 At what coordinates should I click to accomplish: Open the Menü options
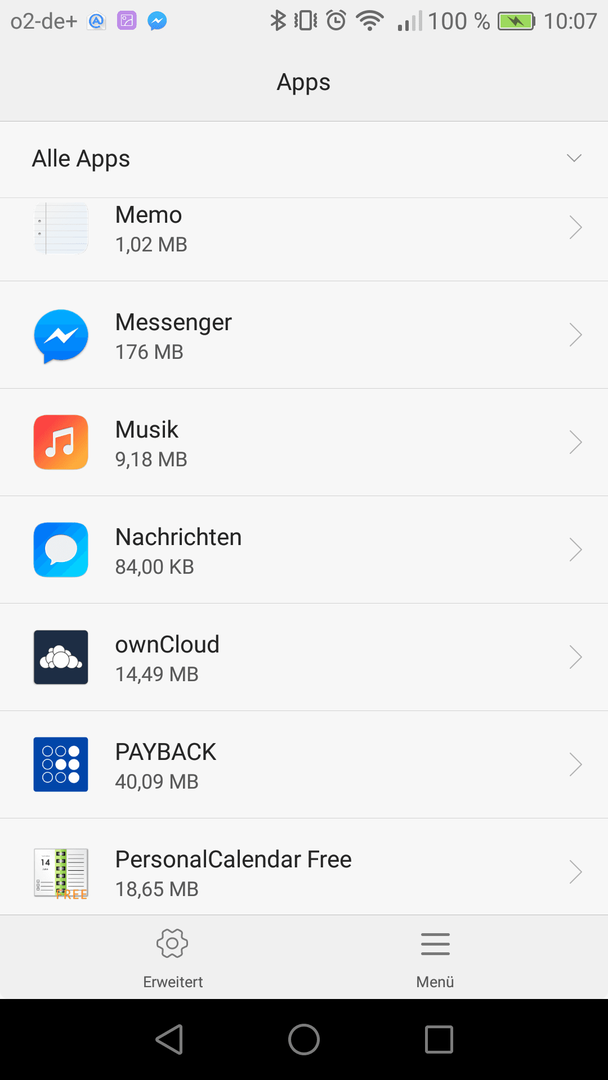coord(435,958)
